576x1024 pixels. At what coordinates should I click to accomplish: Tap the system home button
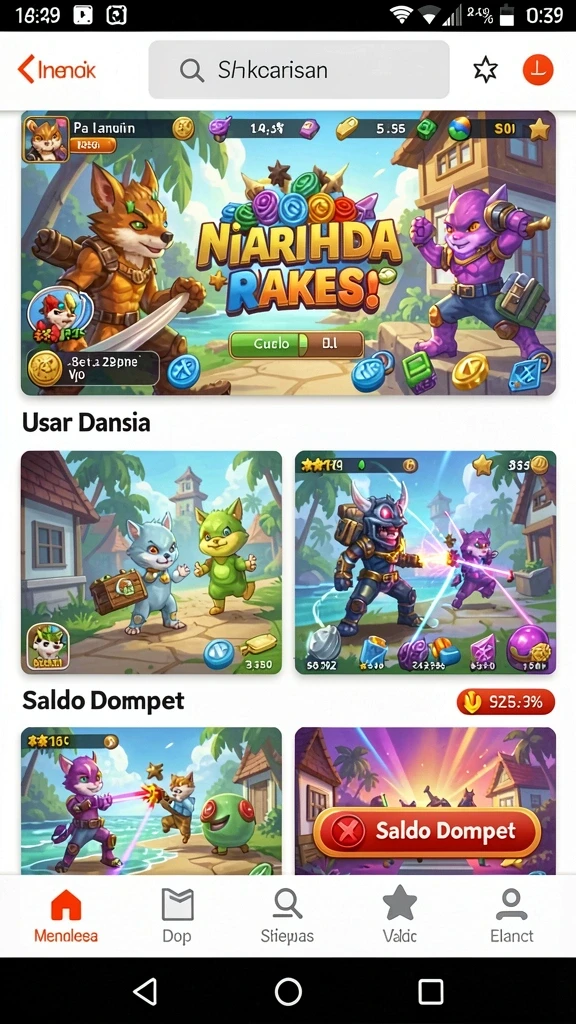click(x=288, y=992)
